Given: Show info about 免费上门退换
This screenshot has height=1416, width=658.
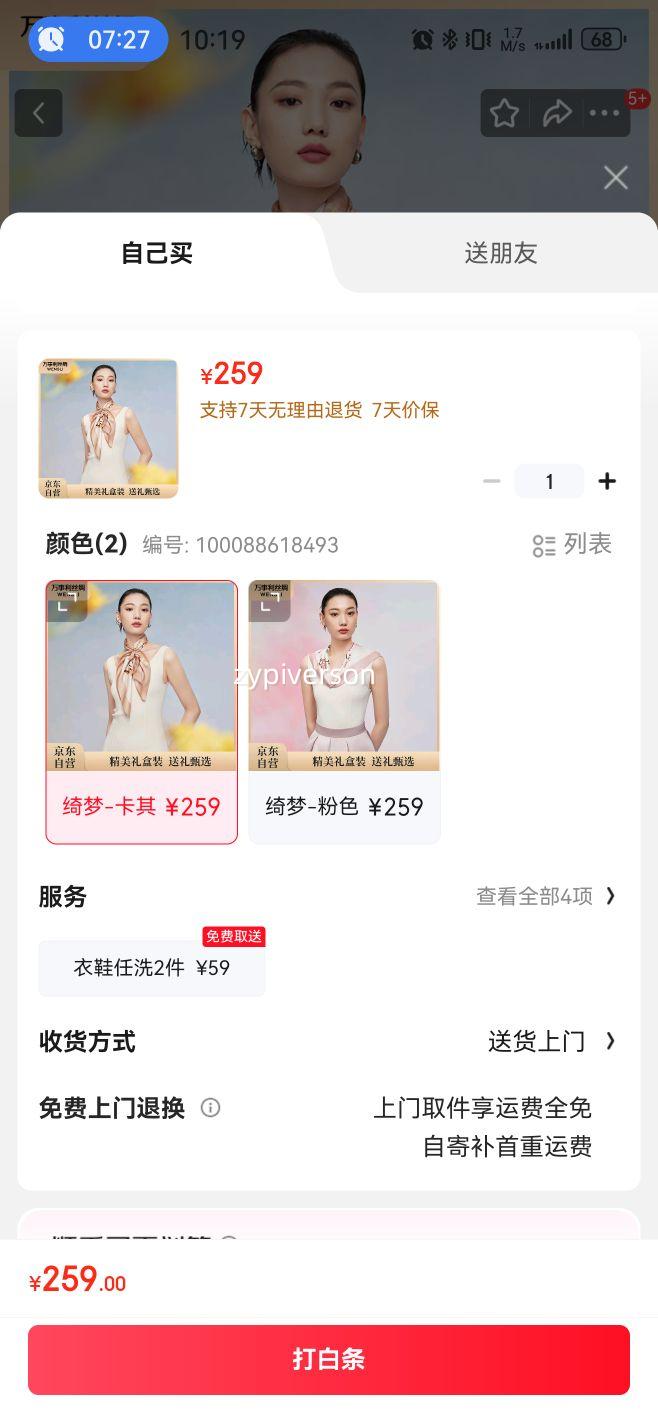Looking at the screenshot, I should (x=210, y=1107).
